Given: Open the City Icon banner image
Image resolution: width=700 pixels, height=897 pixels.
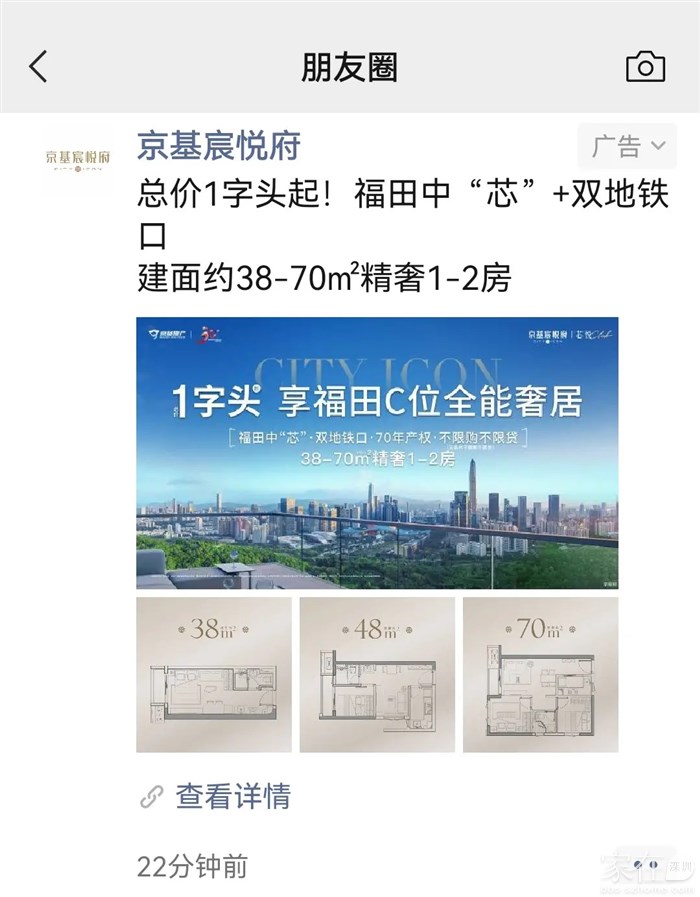Looking at the screenshot, I should pos(377,453).
